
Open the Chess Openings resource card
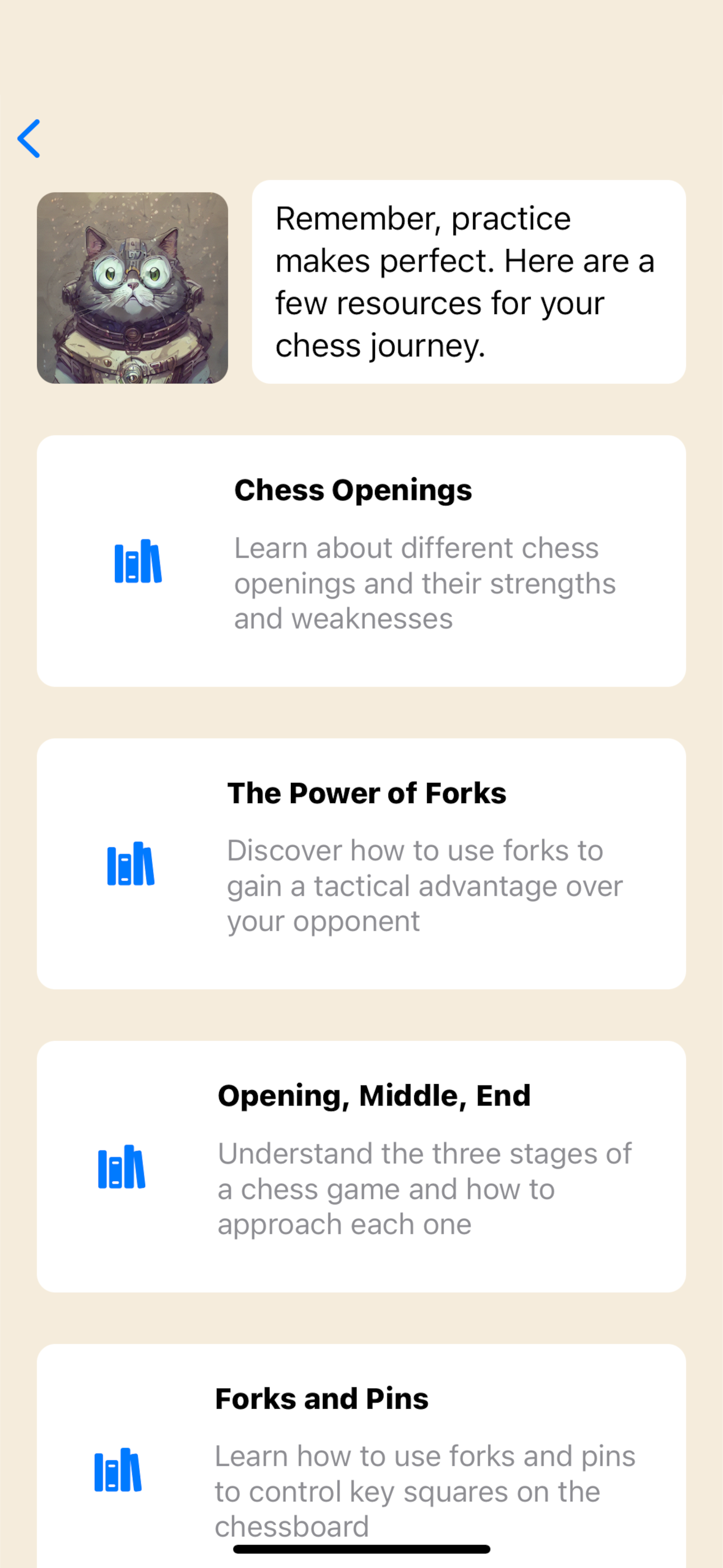(x=361, y=561)
